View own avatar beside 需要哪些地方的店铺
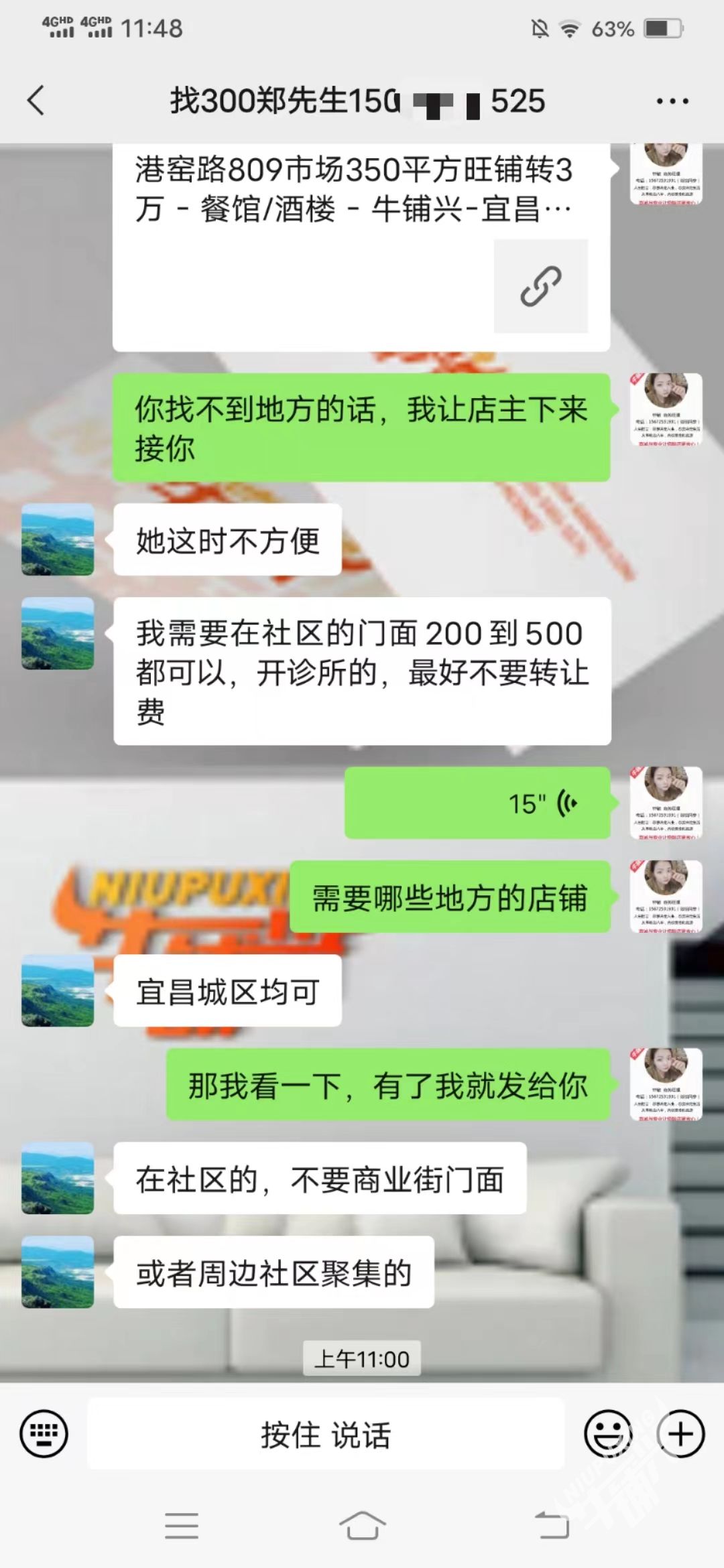Viewport: 724px width, 1568px height. click(x=666, y=897)
